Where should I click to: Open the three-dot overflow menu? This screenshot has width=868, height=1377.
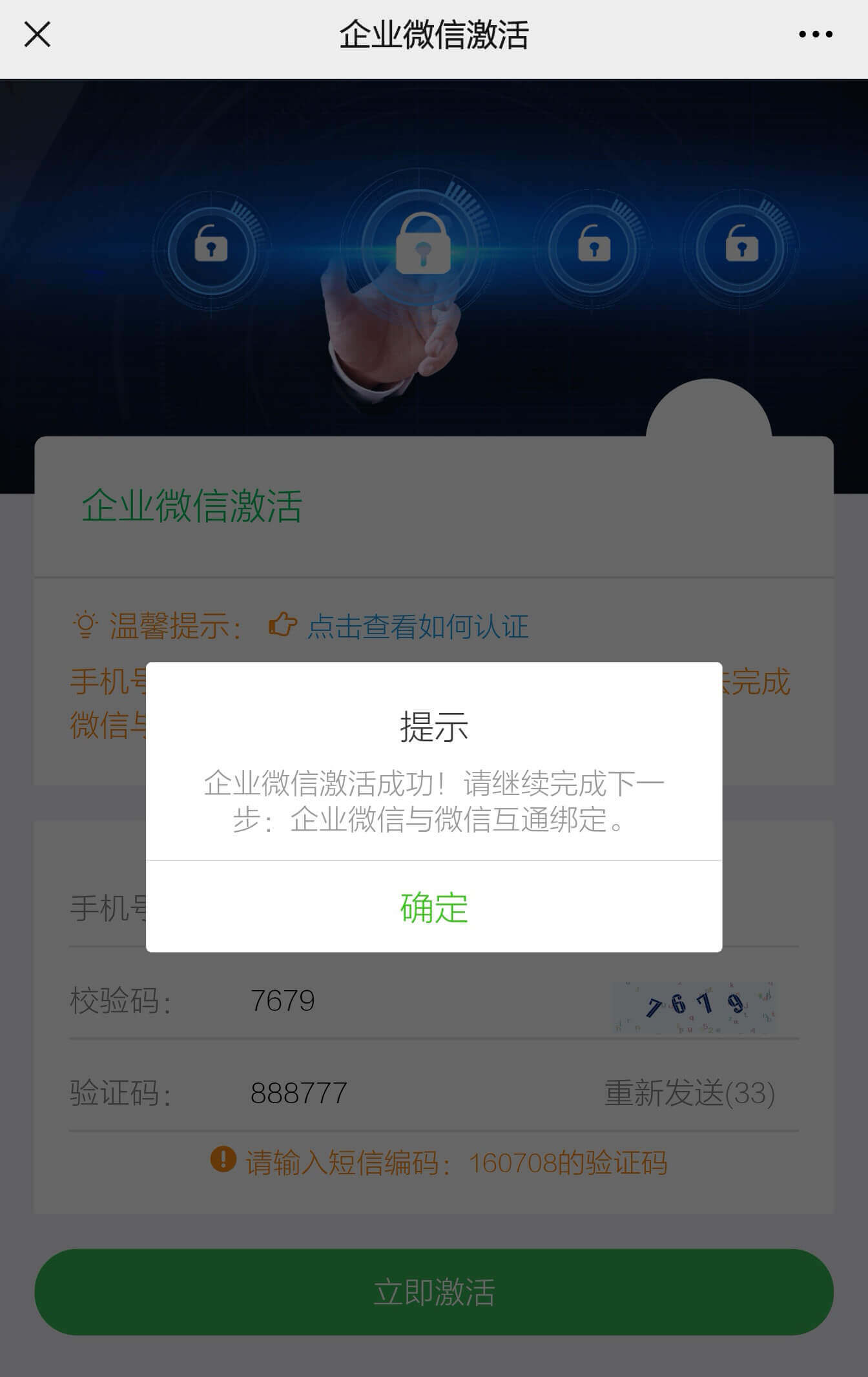815,34
